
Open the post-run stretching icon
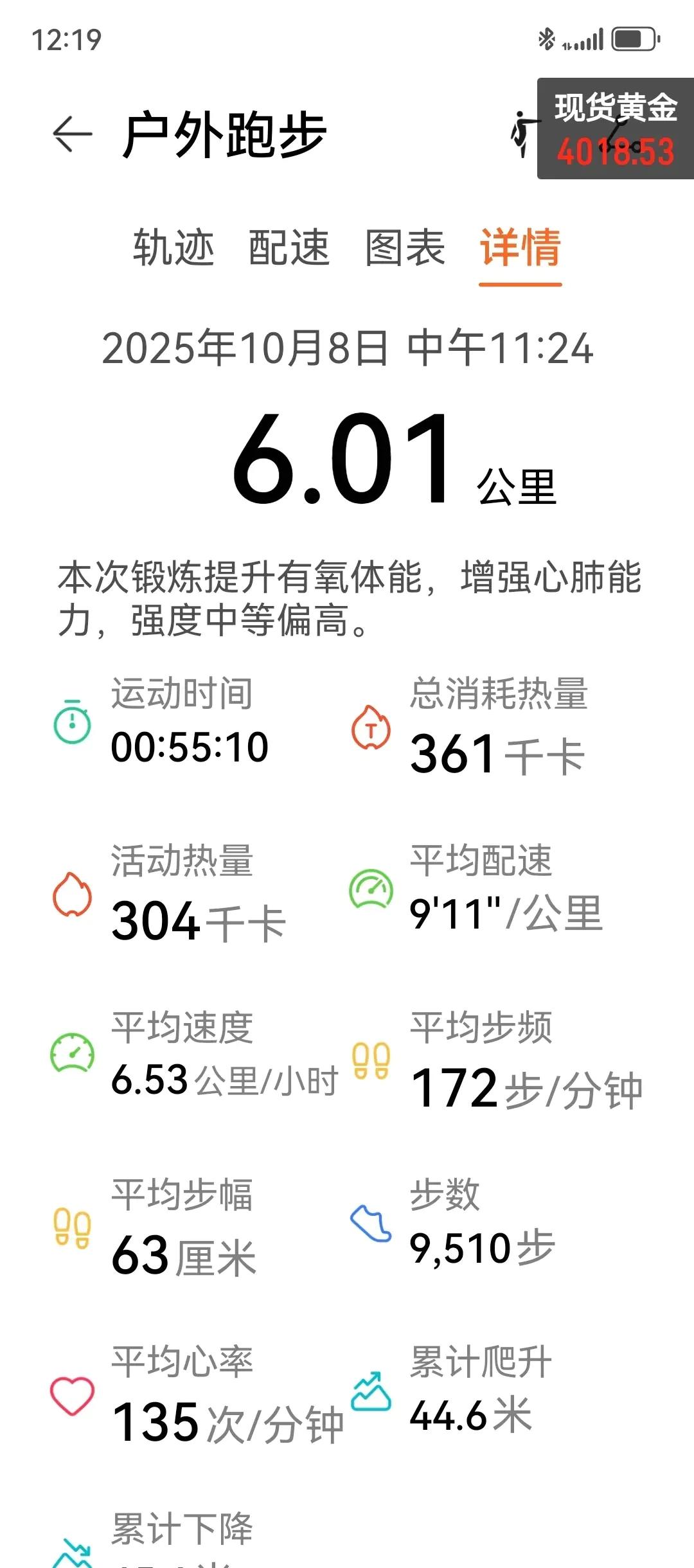[523, 134]
